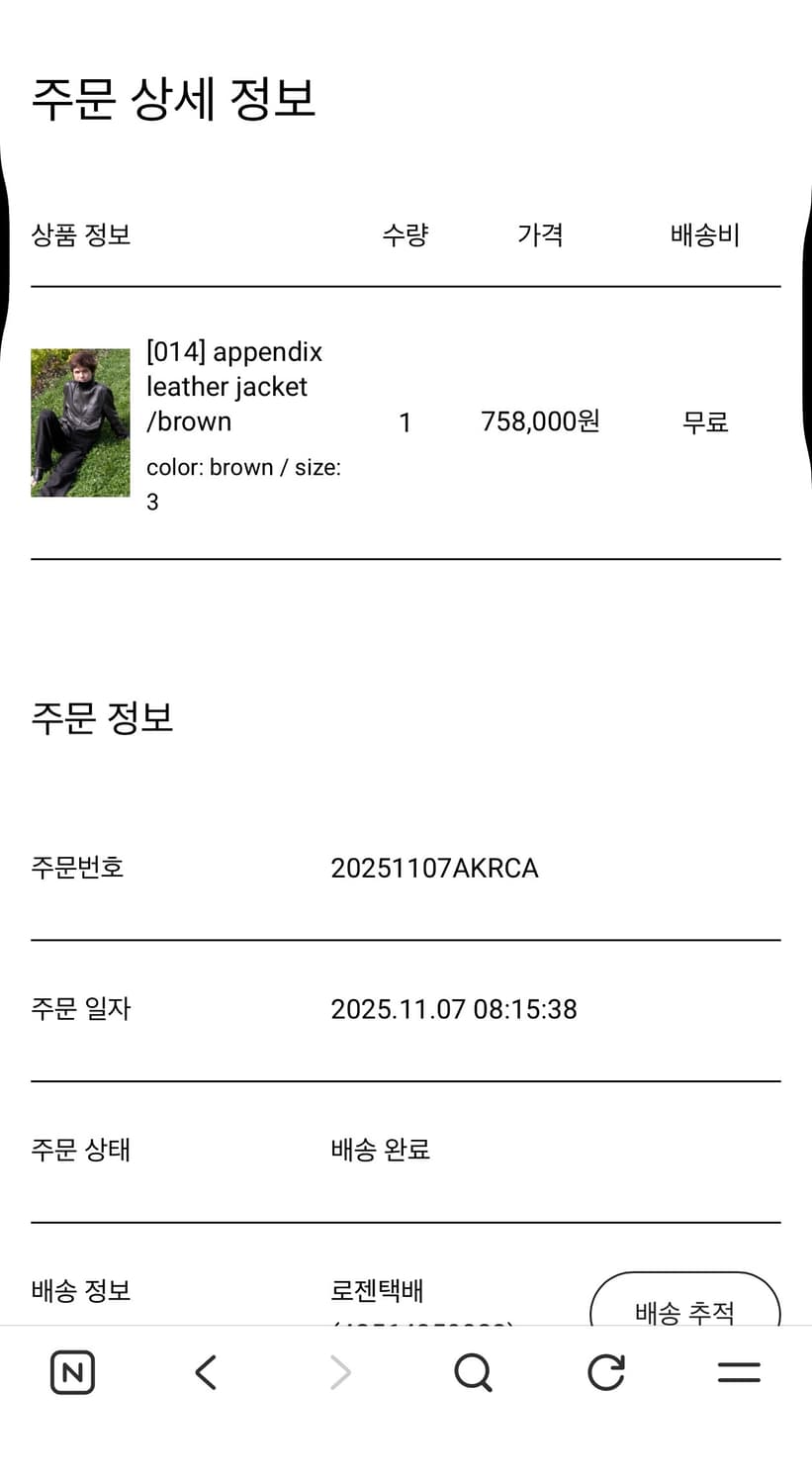Tap the 주문 상세 정보 page heading
812x1484 pixels.
(x=174, y=97)
